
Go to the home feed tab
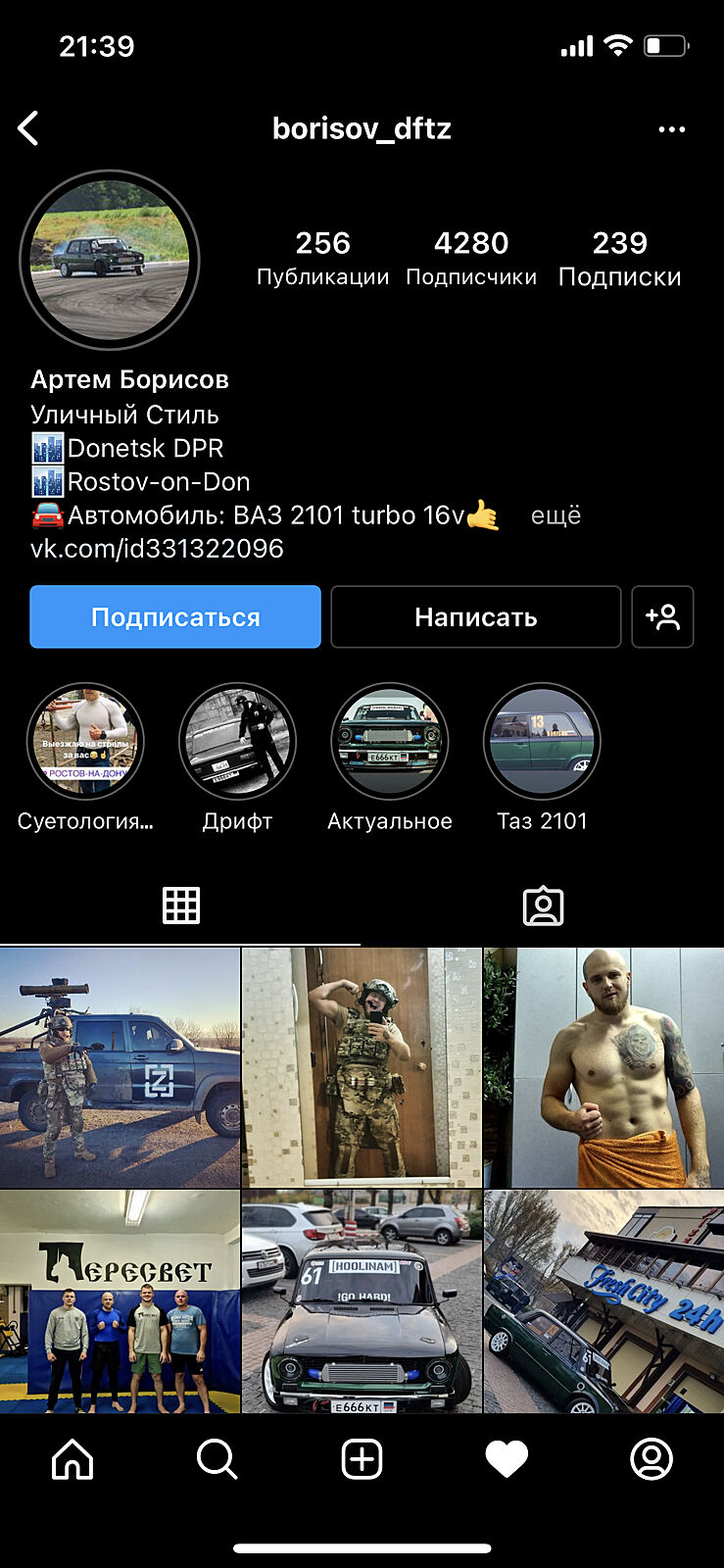tap(72, 1459)
